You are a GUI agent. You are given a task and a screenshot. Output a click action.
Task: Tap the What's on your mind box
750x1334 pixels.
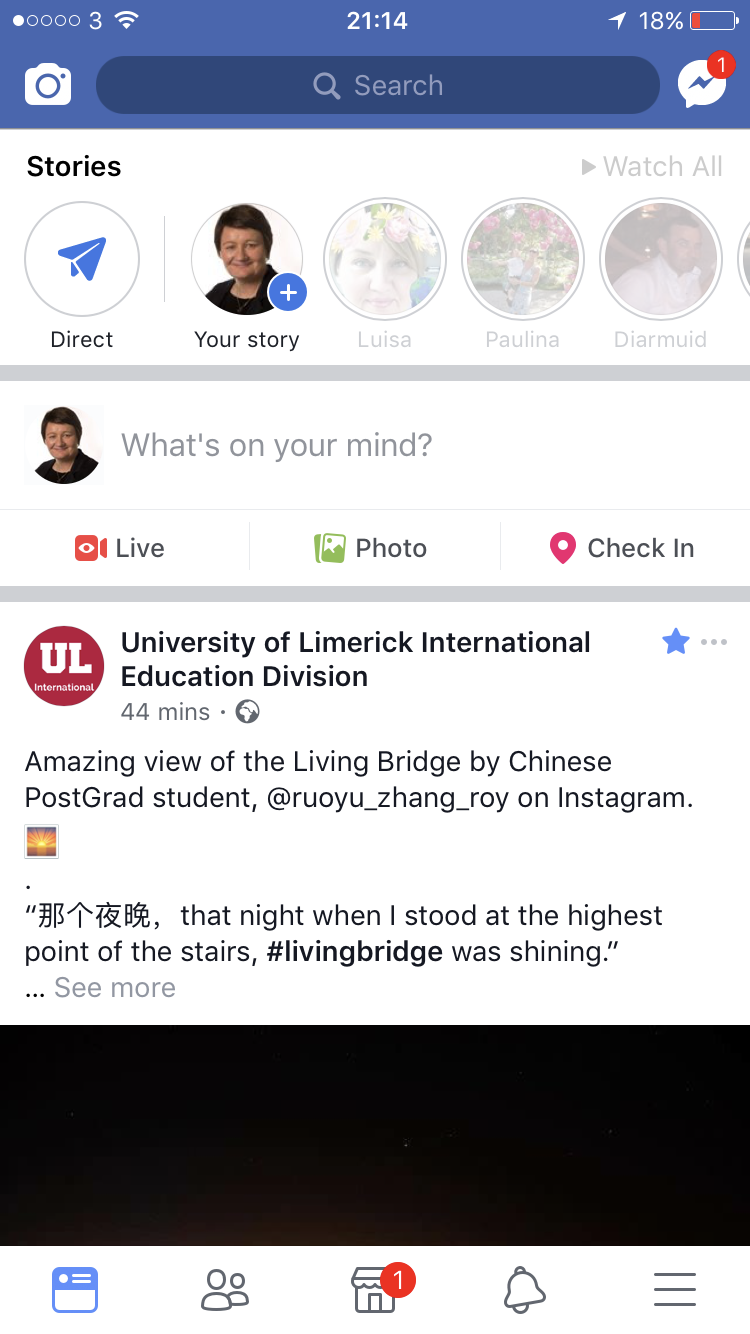pos(400,445)
